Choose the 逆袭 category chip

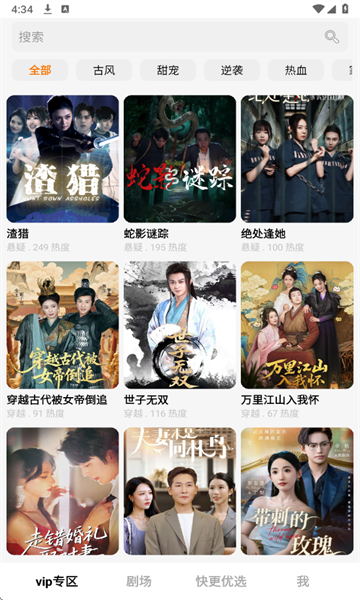tap(232, 70)
